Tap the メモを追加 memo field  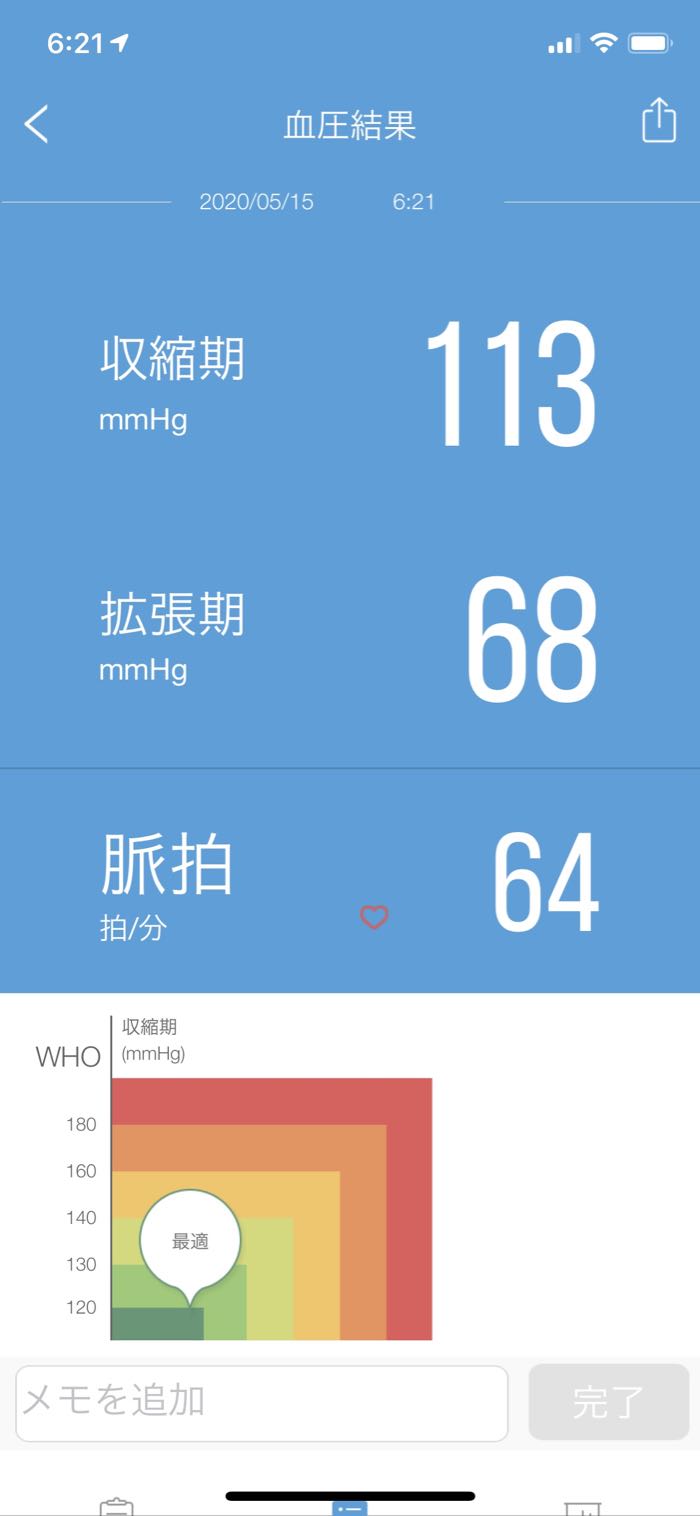(262, 1402)
